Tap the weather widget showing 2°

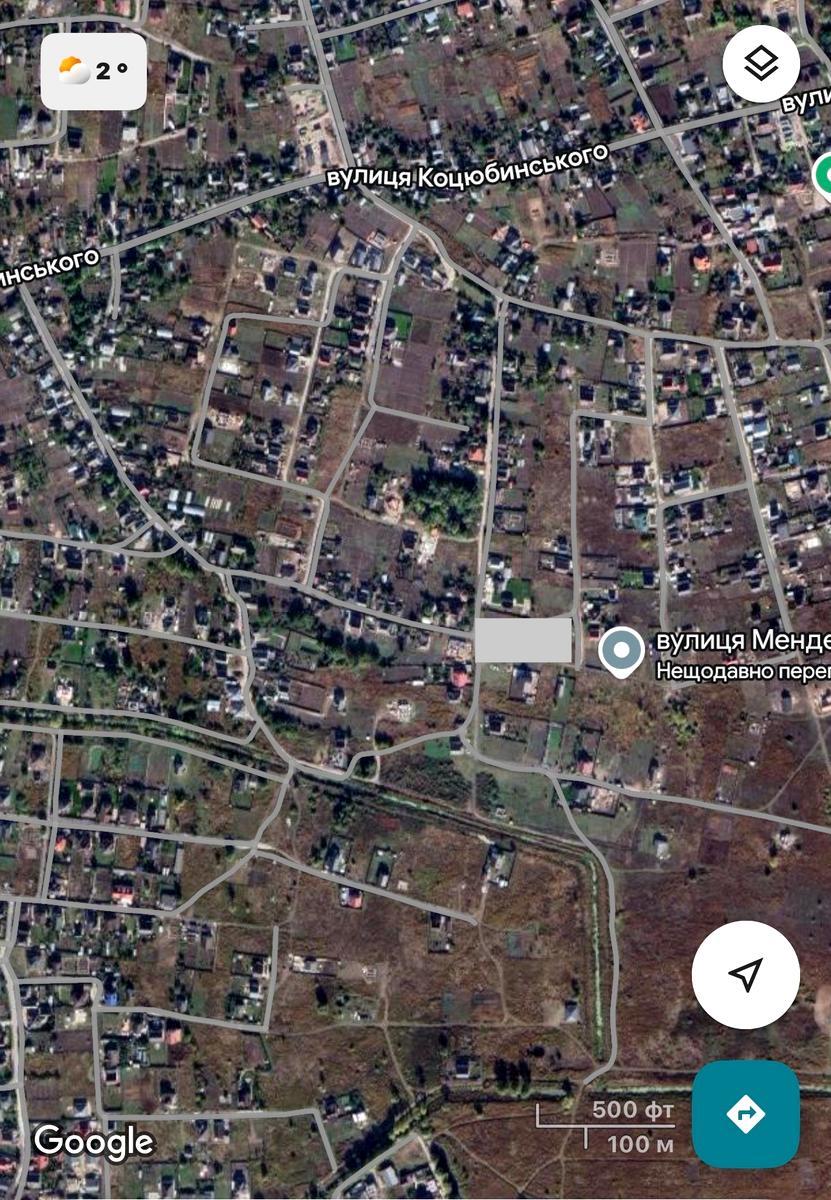click(x=94, y=71)
